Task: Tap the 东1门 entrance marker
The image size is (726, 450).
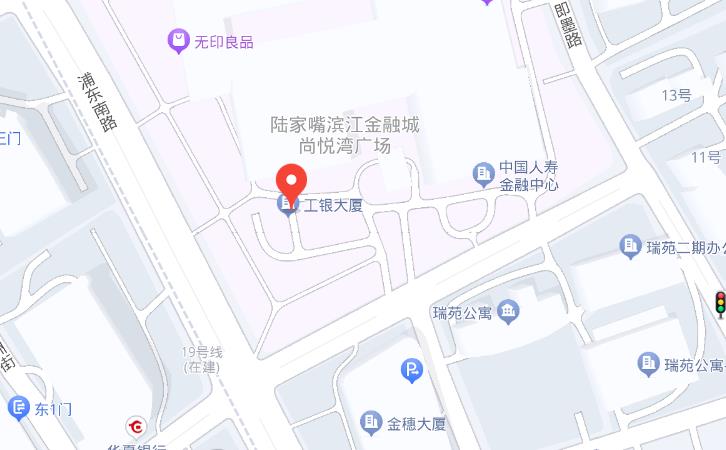Action: 17,407
